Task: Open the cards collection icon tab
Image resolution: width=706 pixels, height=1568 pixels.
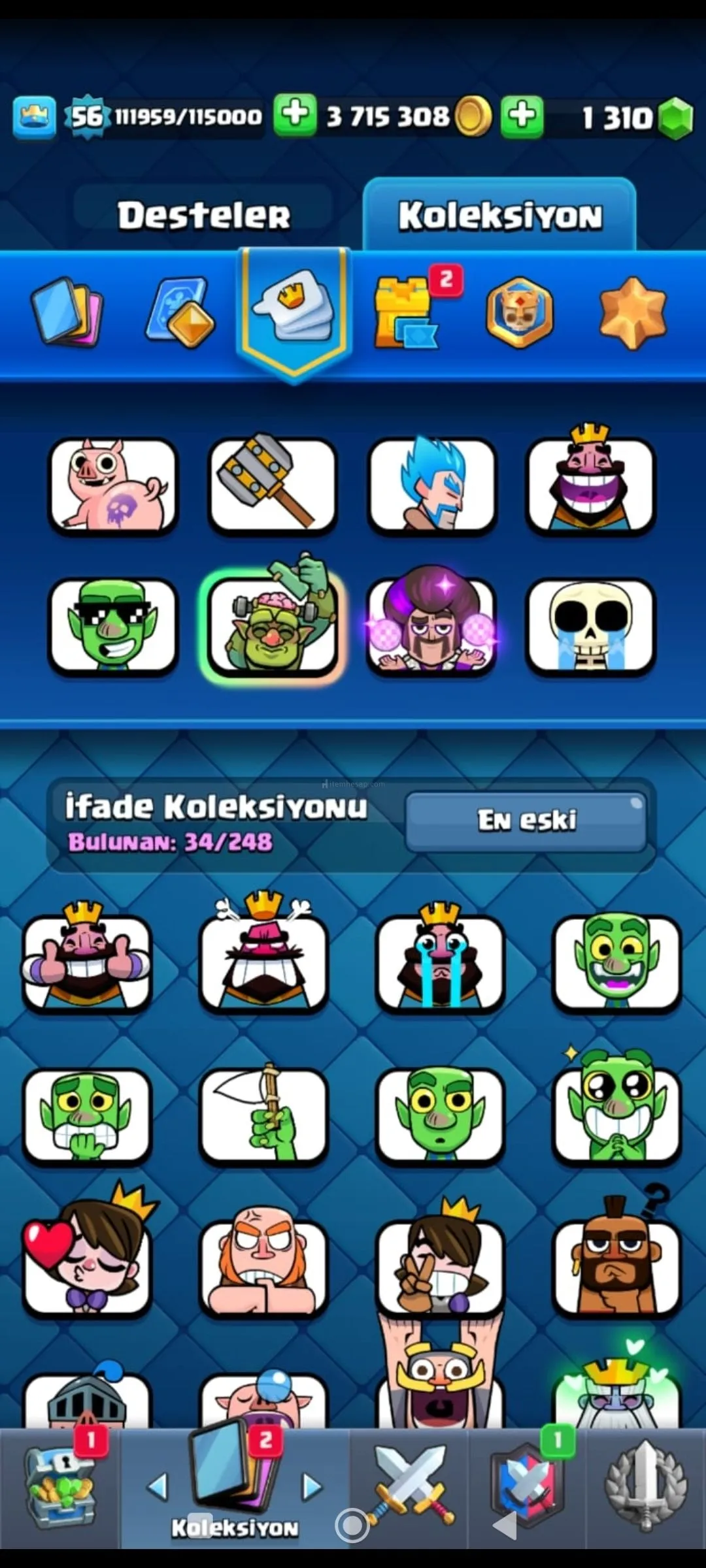Action: coord(67,312)
